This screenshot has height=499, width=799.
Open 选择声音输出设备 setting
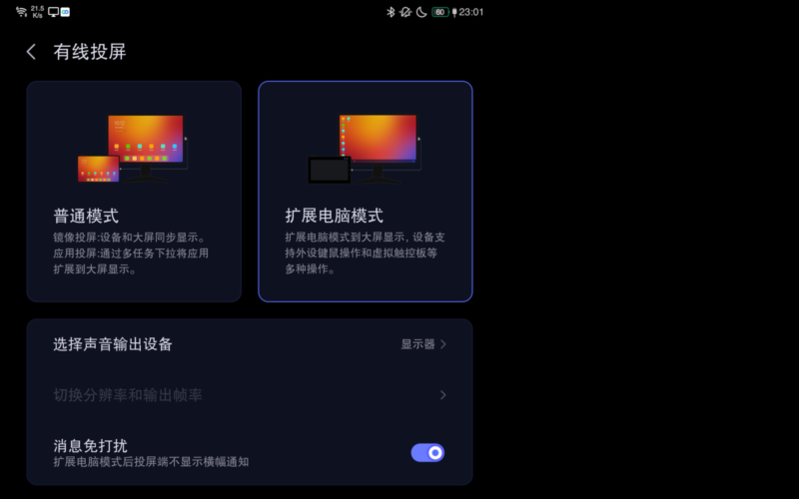249,344
